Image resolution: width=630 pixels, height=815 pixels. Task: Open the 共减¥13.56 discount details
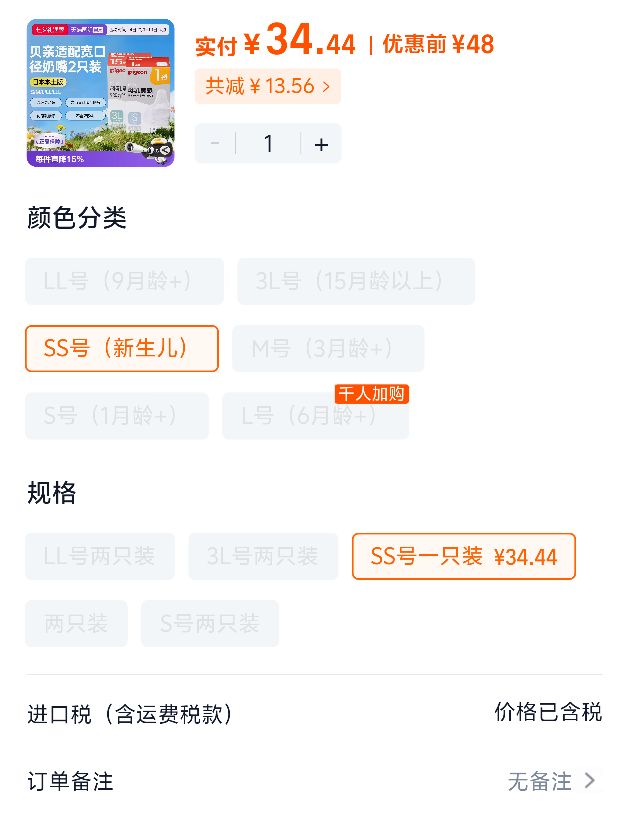268,86
